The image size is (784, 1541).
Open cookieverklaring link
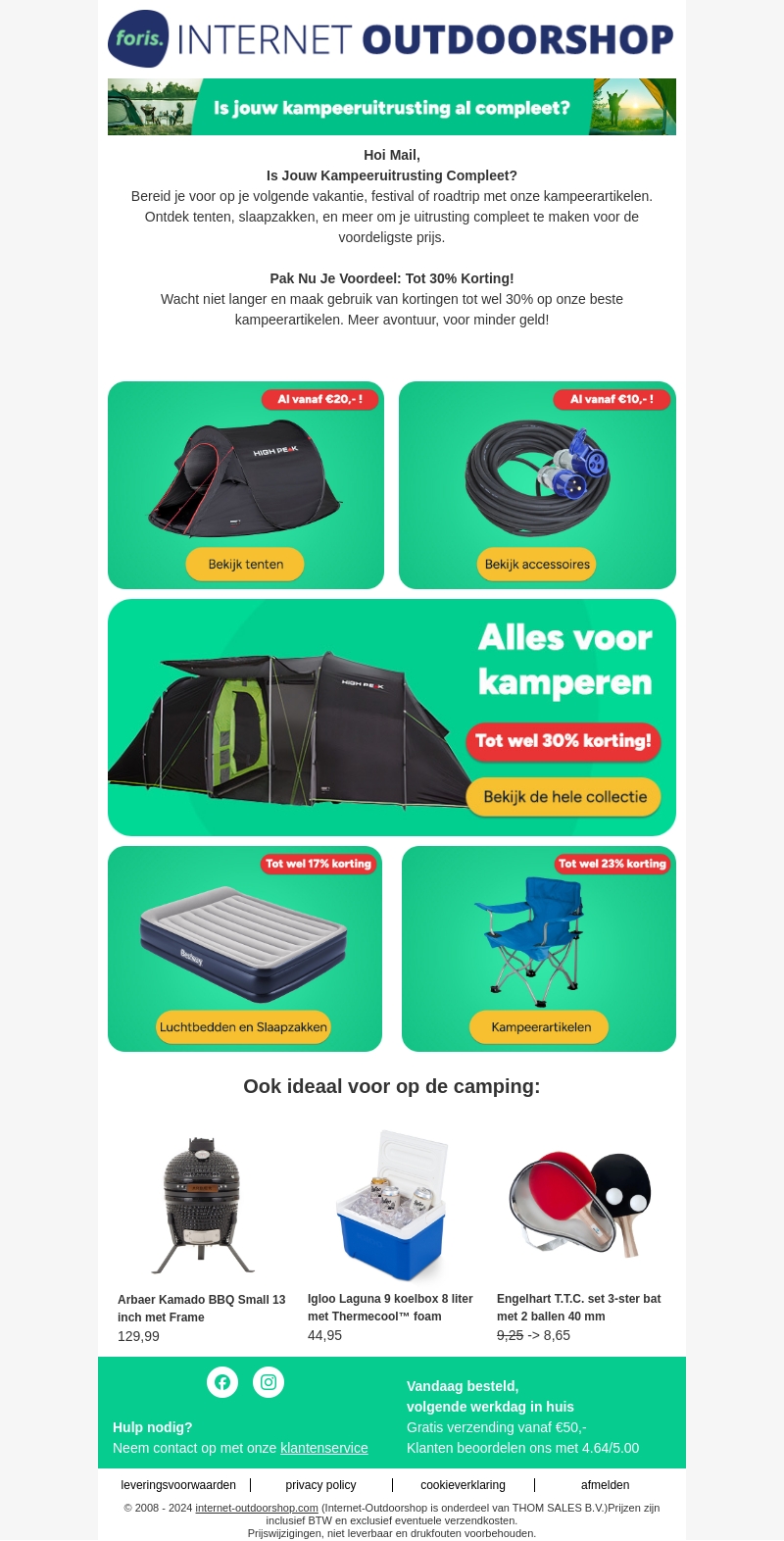463,1485
